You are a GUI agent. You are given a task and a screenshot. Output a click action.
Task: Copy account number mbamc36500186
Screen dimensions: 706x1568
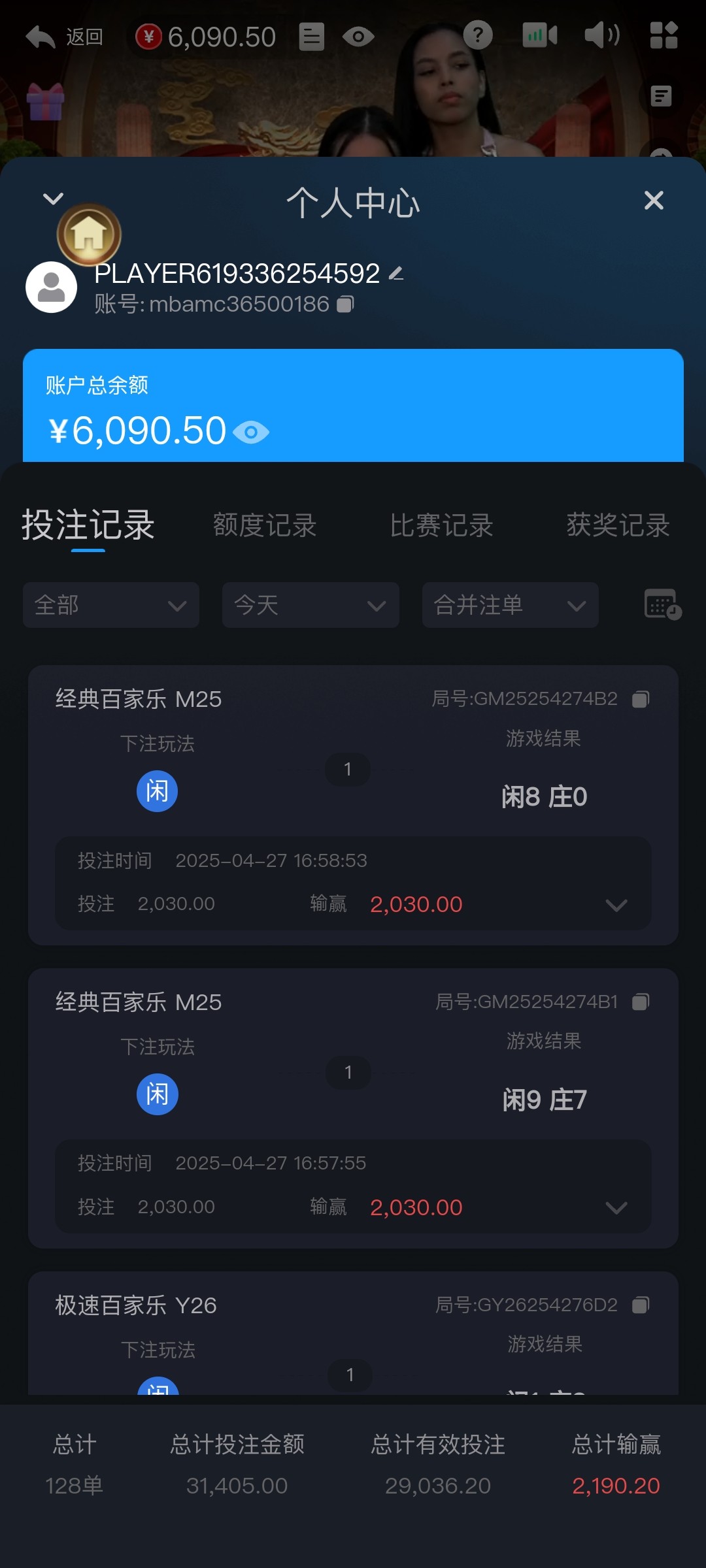click(x=346, y=304)
